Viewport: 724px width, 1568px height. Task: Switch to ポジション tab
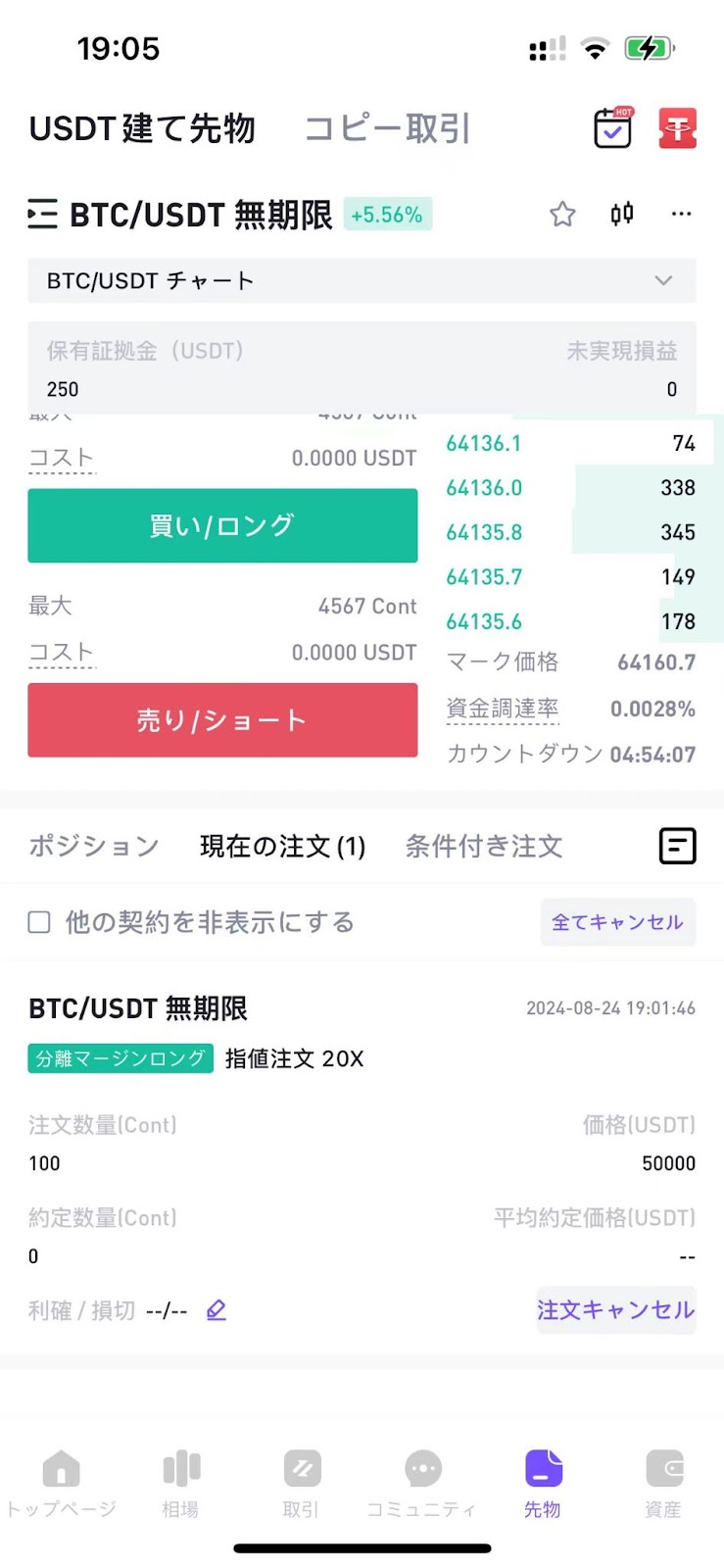coord(94,846)
